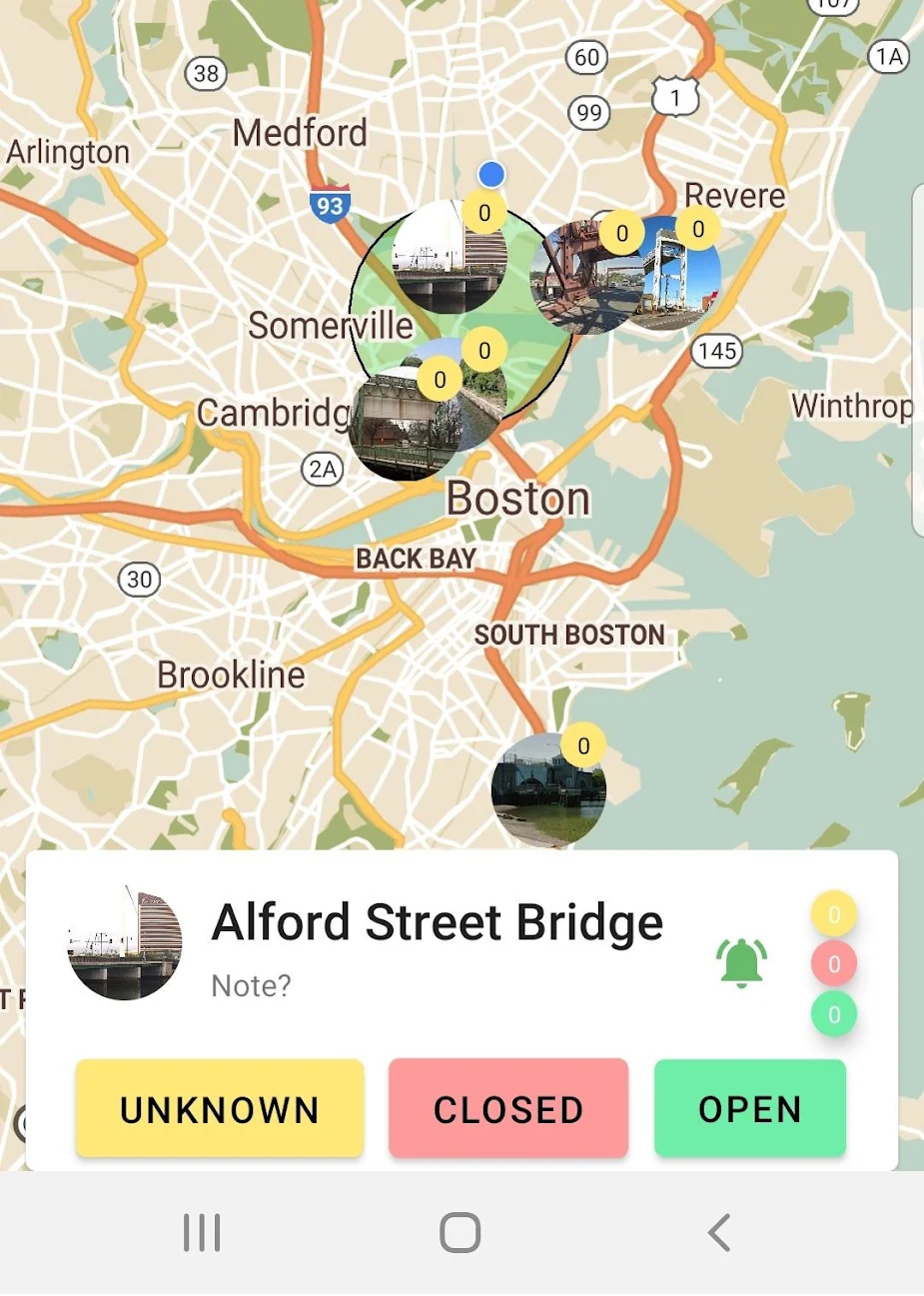Report the bridge as Open
This screenshot has width=924, height=1296.
tap(749, 1109)
